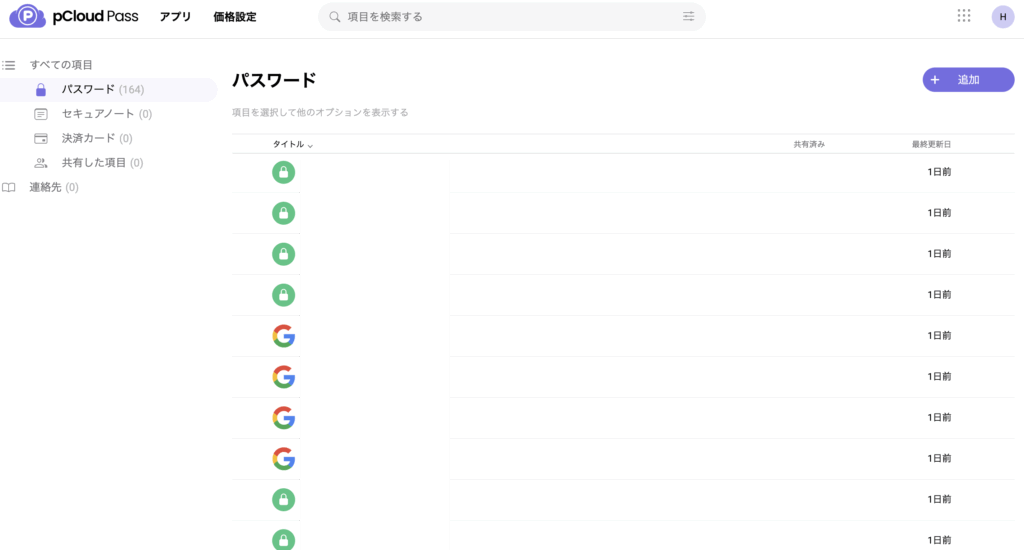Open the apps grid menu

click(964, 16)
